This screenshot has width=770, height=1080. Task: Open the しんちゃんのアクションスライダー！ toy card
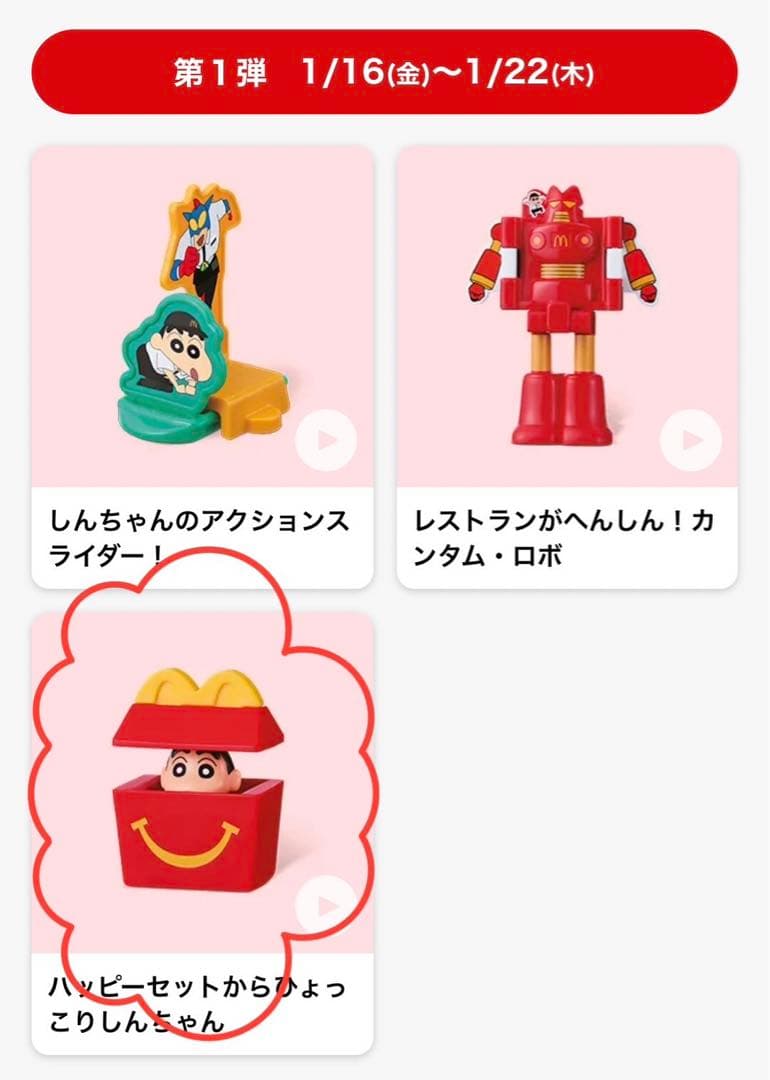(200, 537)
